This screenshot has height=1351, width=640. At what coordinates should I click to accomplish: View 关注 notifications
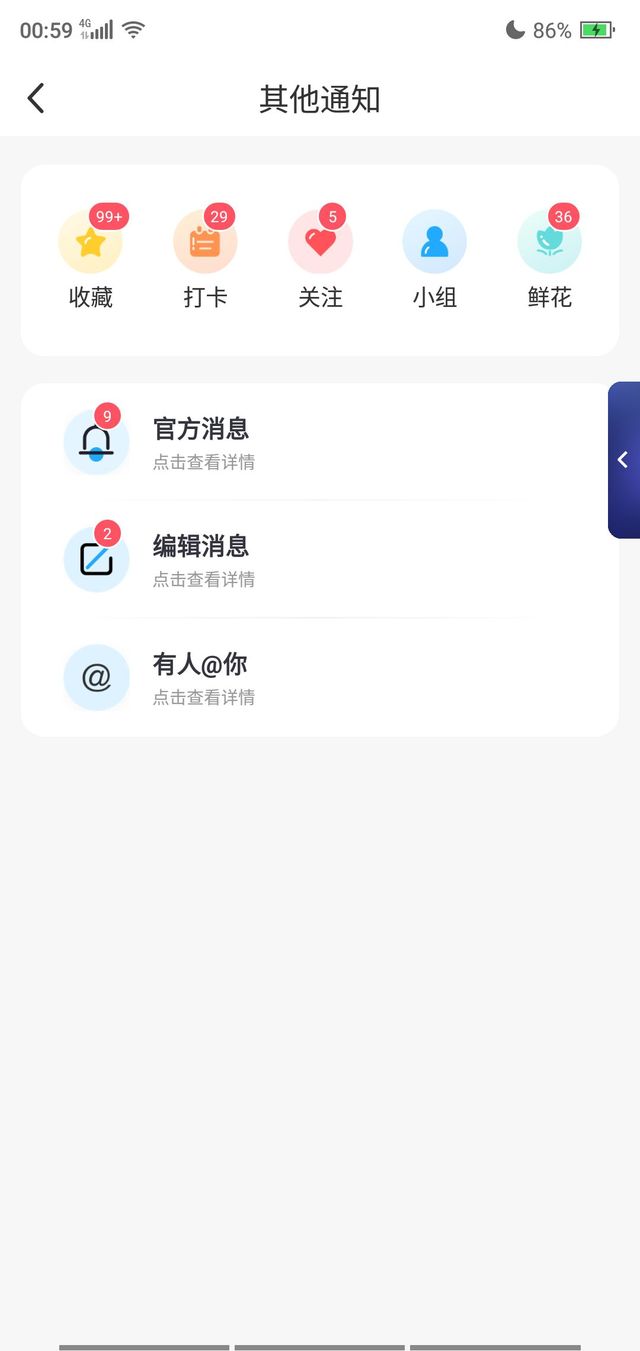(320, 258)
